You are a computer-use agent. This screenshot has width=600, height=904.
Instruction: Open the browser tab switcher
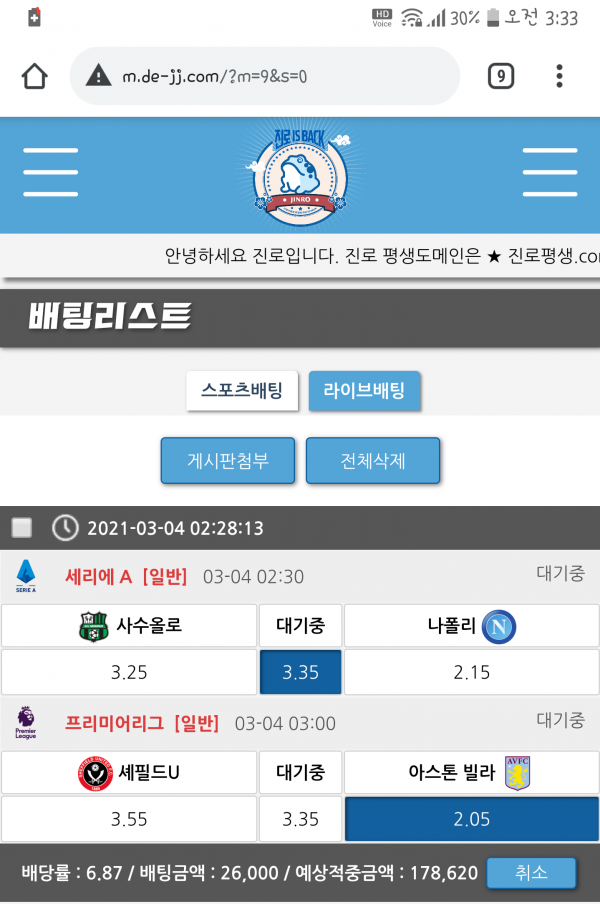click(x=500, y=76)
